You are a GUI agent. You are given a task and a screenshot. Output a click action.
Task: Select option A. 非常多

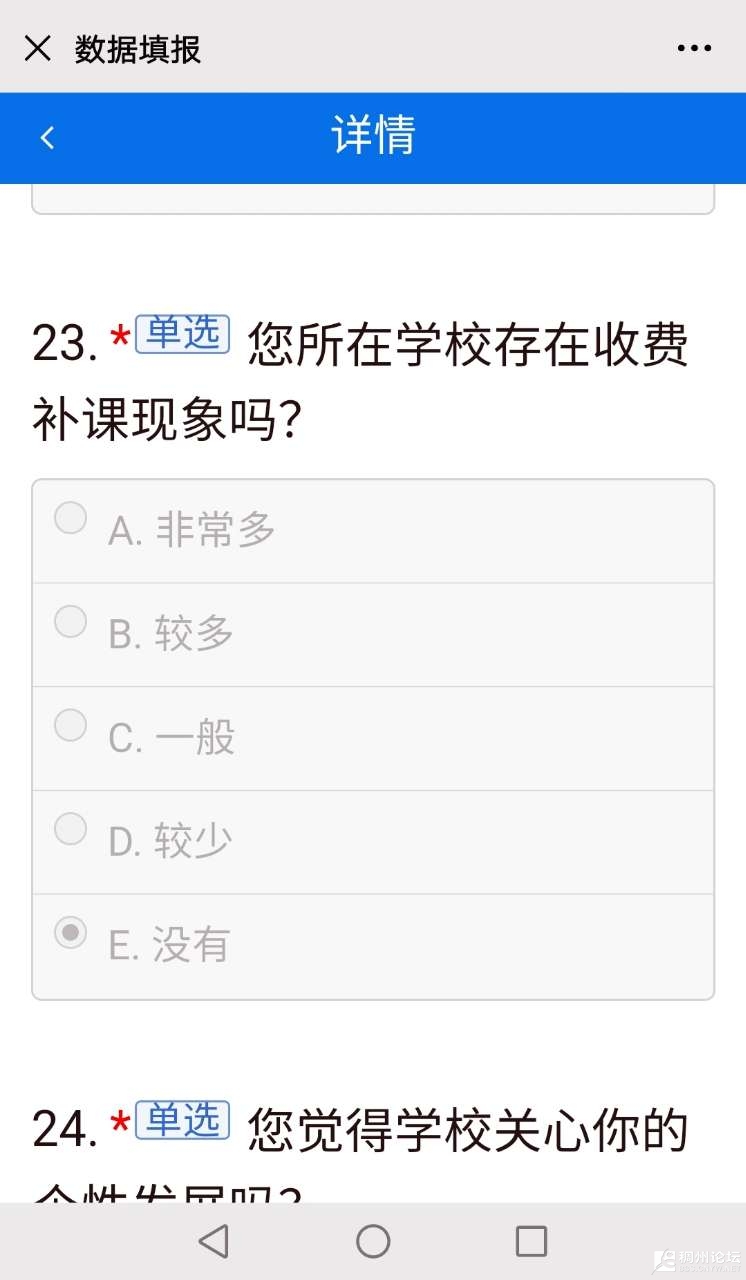pyautogui.click(x=70, y=519)
